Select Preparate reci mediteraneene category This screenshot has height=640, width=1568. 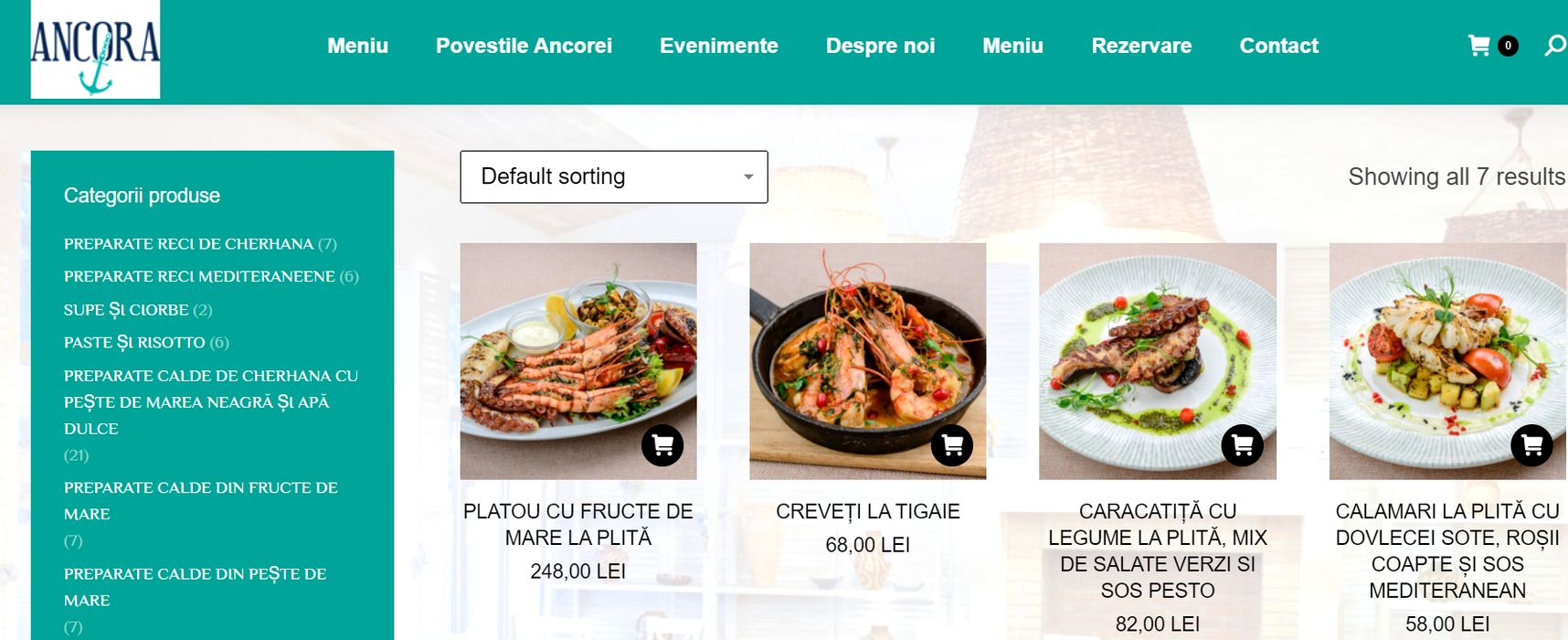coord(199,276)
